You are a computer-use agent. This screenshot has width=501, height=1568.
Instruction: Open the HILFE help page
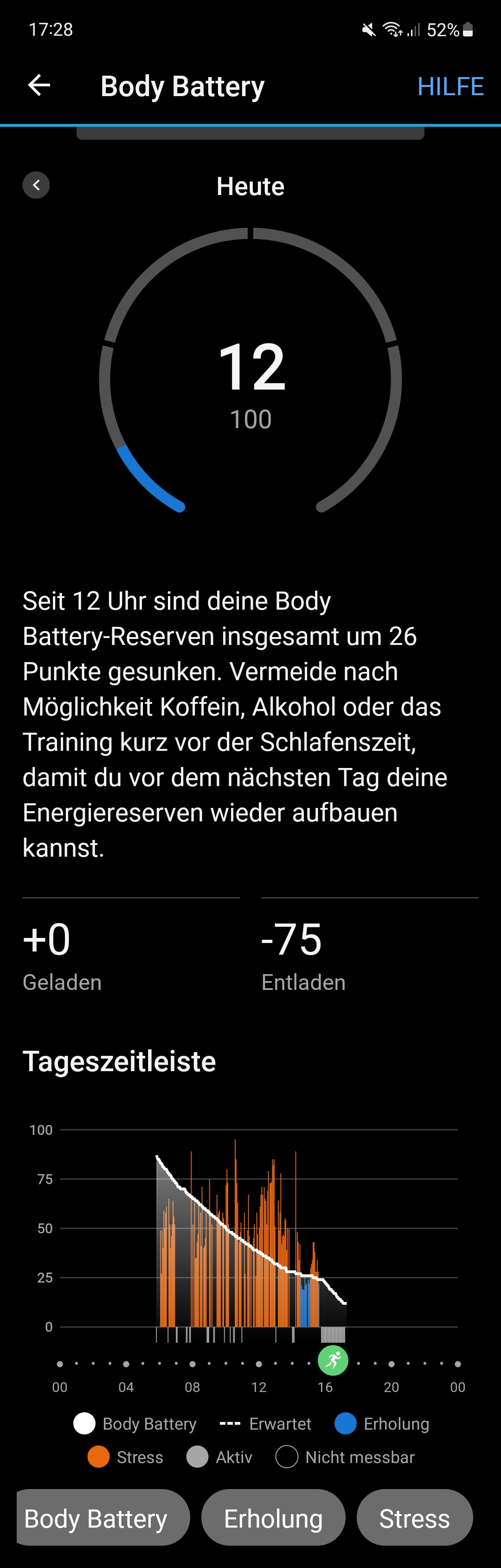pyautogui.click(x=450, y=86)
